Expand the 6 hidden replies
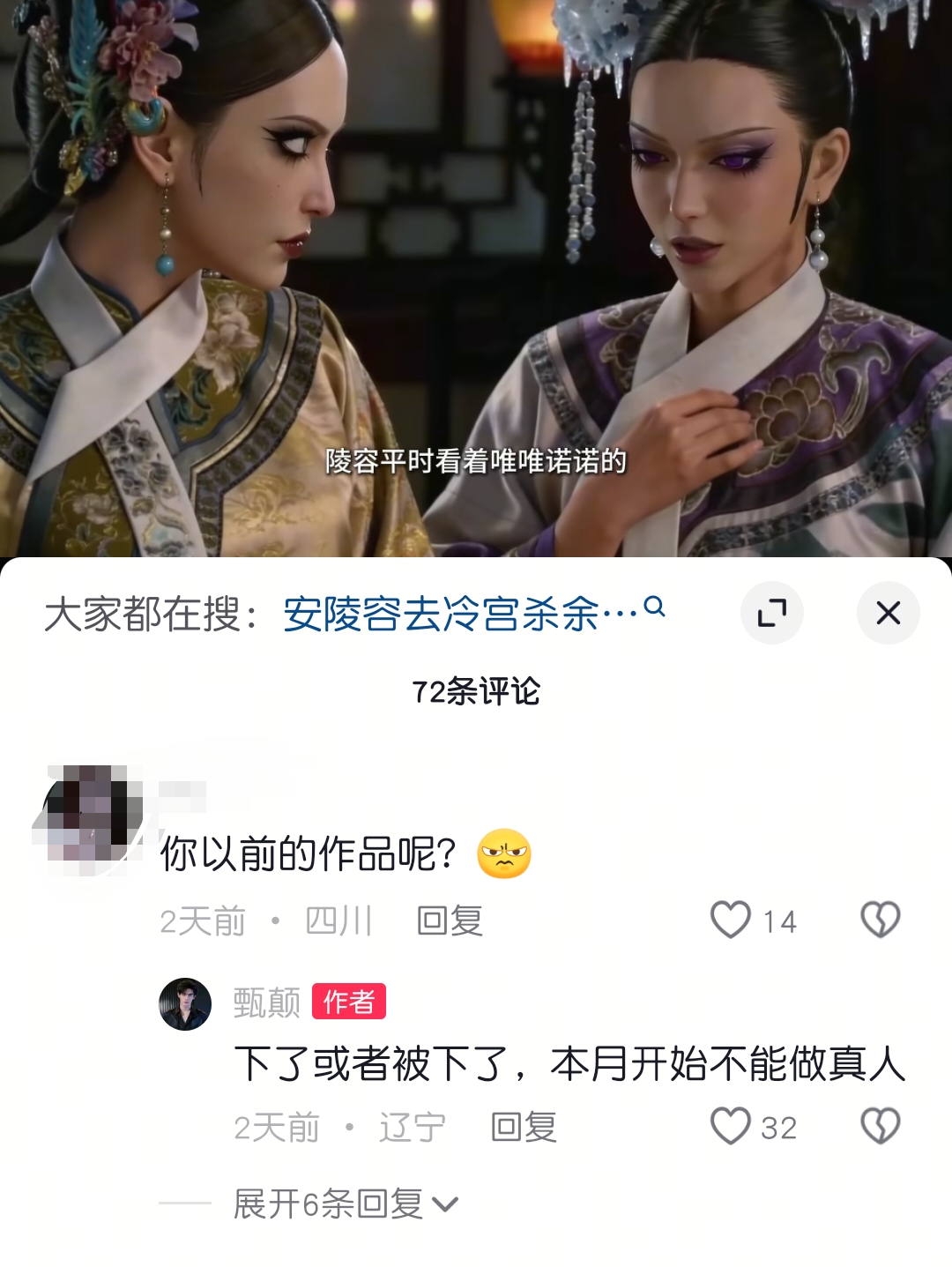This screenshot has width=952, height=1267. 346,1204
